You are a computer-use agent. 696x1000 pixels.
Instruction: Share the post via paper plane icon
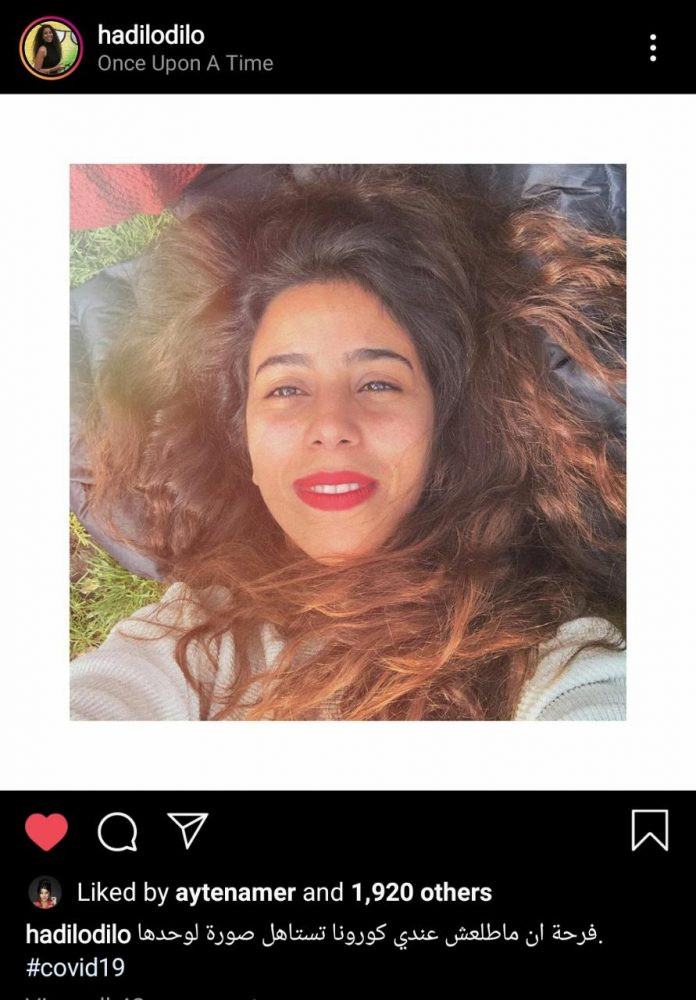[187, 829]
